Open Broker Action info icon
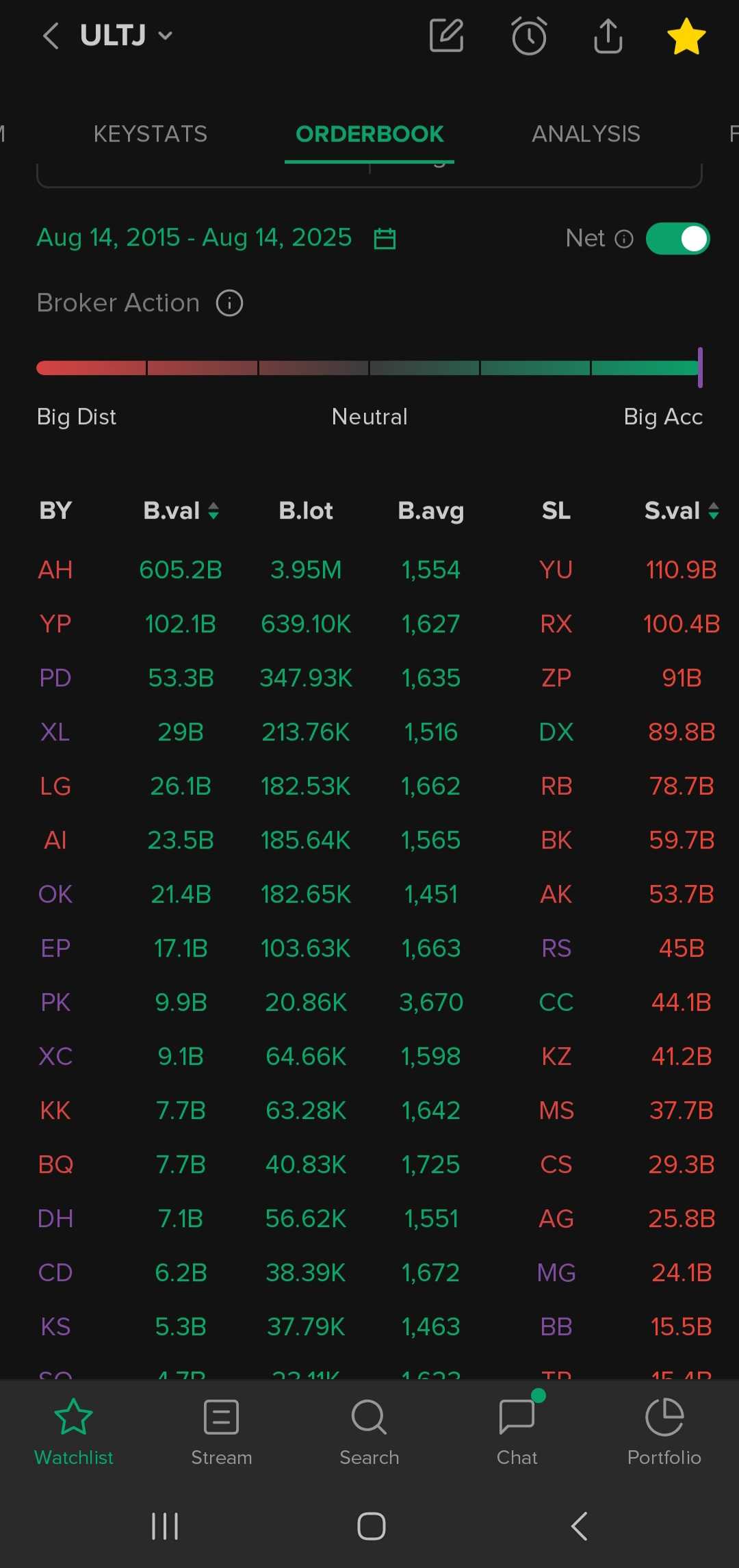739x1568 pixels. 230,303
